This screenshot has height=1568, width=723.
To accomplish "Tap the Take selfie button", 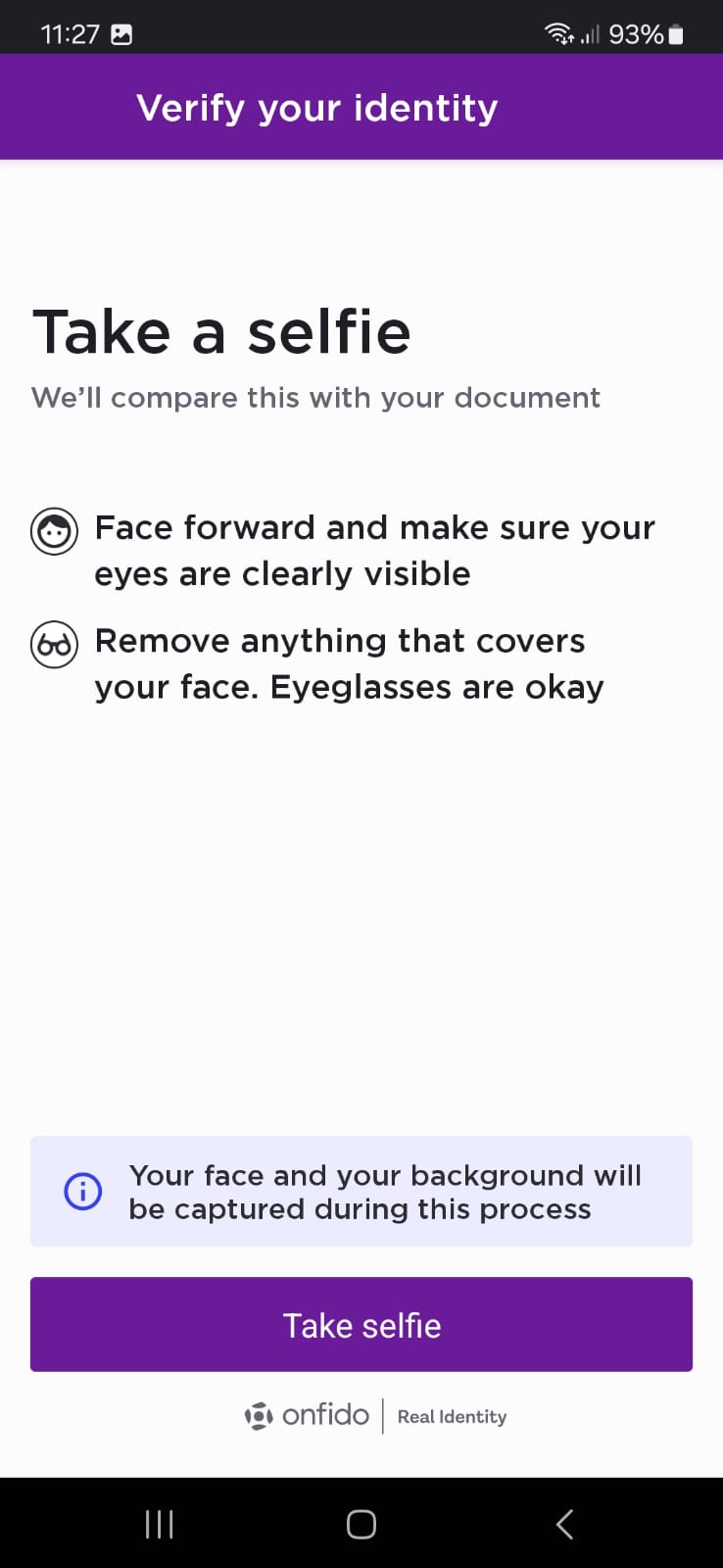I will point(361,1324).
